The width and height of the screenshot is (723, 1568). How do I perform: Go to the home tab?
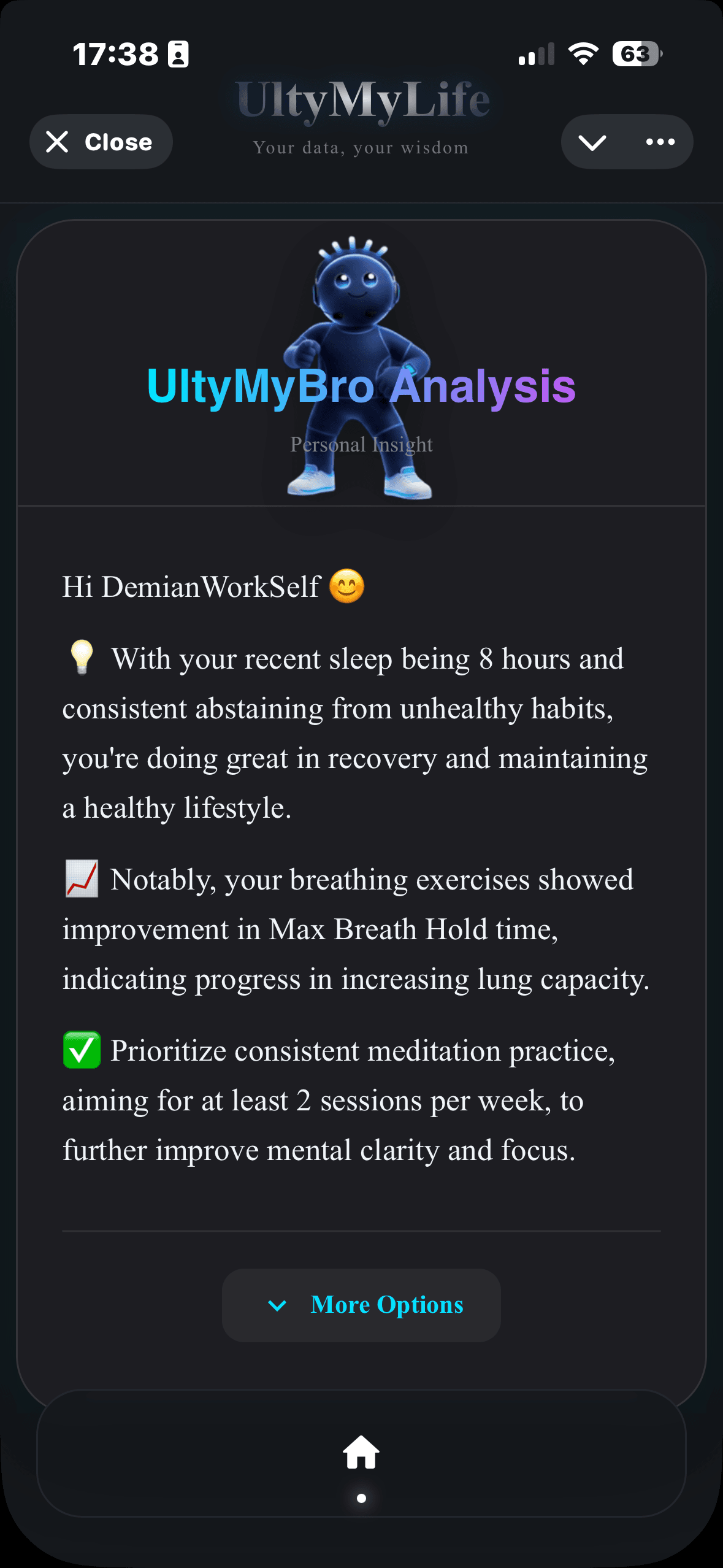(x=361, y=1453)
